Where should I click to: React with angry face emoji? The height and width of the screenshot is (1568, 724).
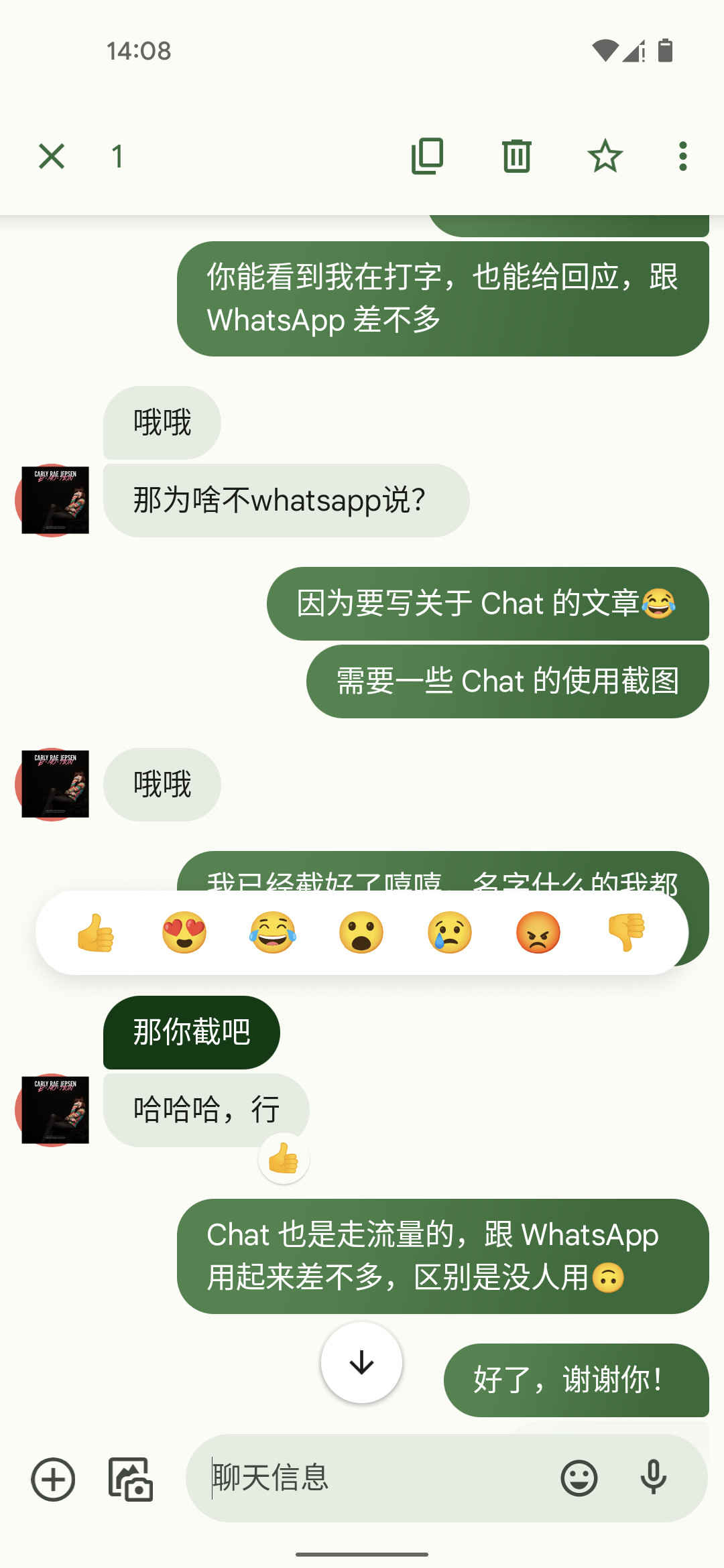point(538,932)
